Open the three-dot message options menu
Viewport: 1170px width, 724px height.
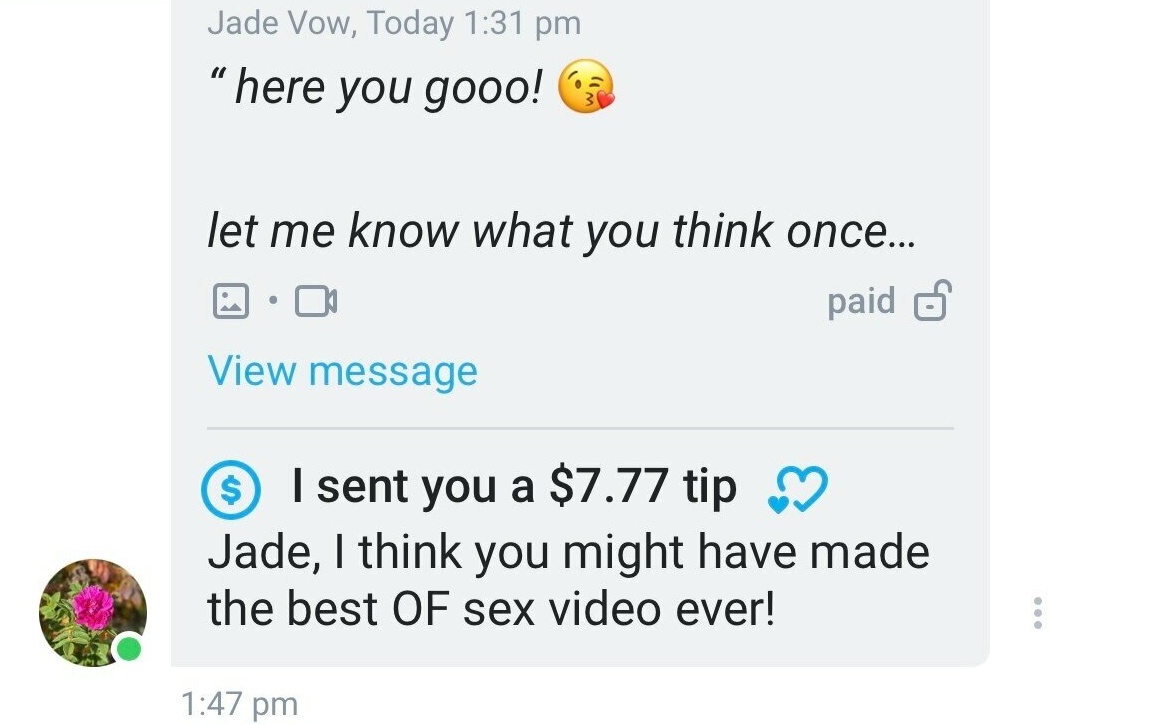click(1037, 612)
